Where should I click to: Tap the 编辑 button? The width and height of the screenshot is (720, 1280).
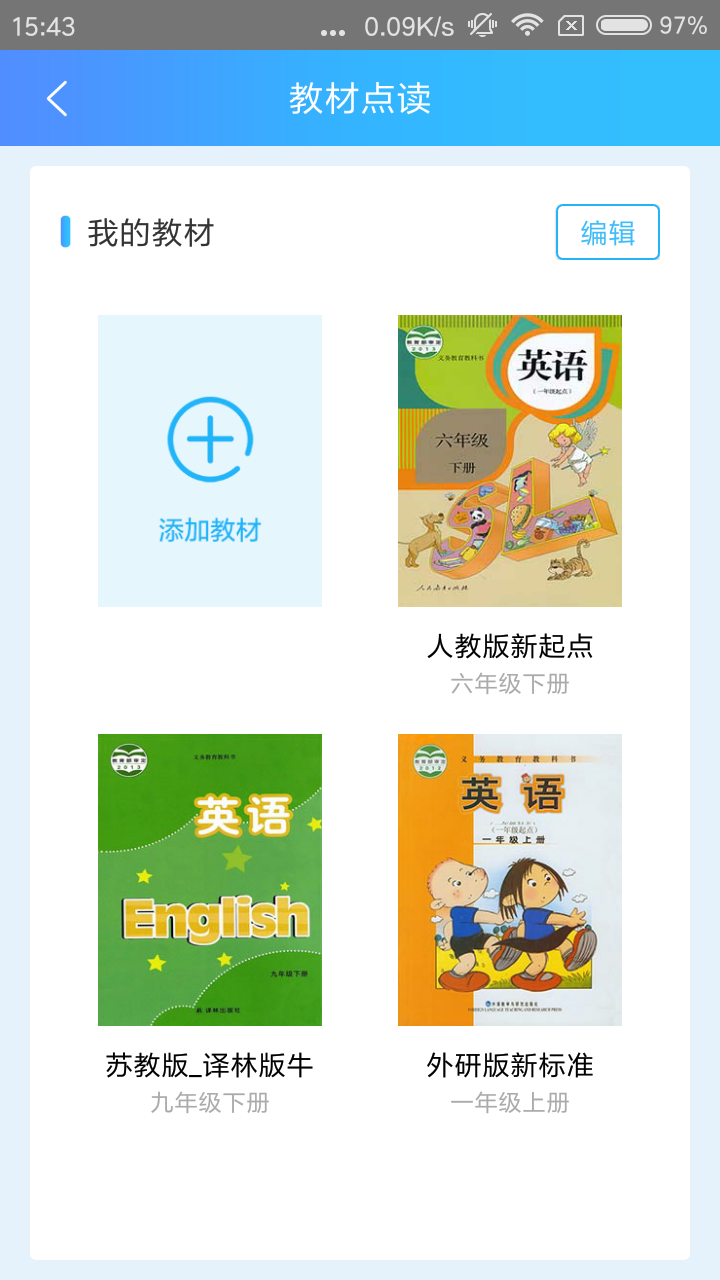tap(607, 232)
